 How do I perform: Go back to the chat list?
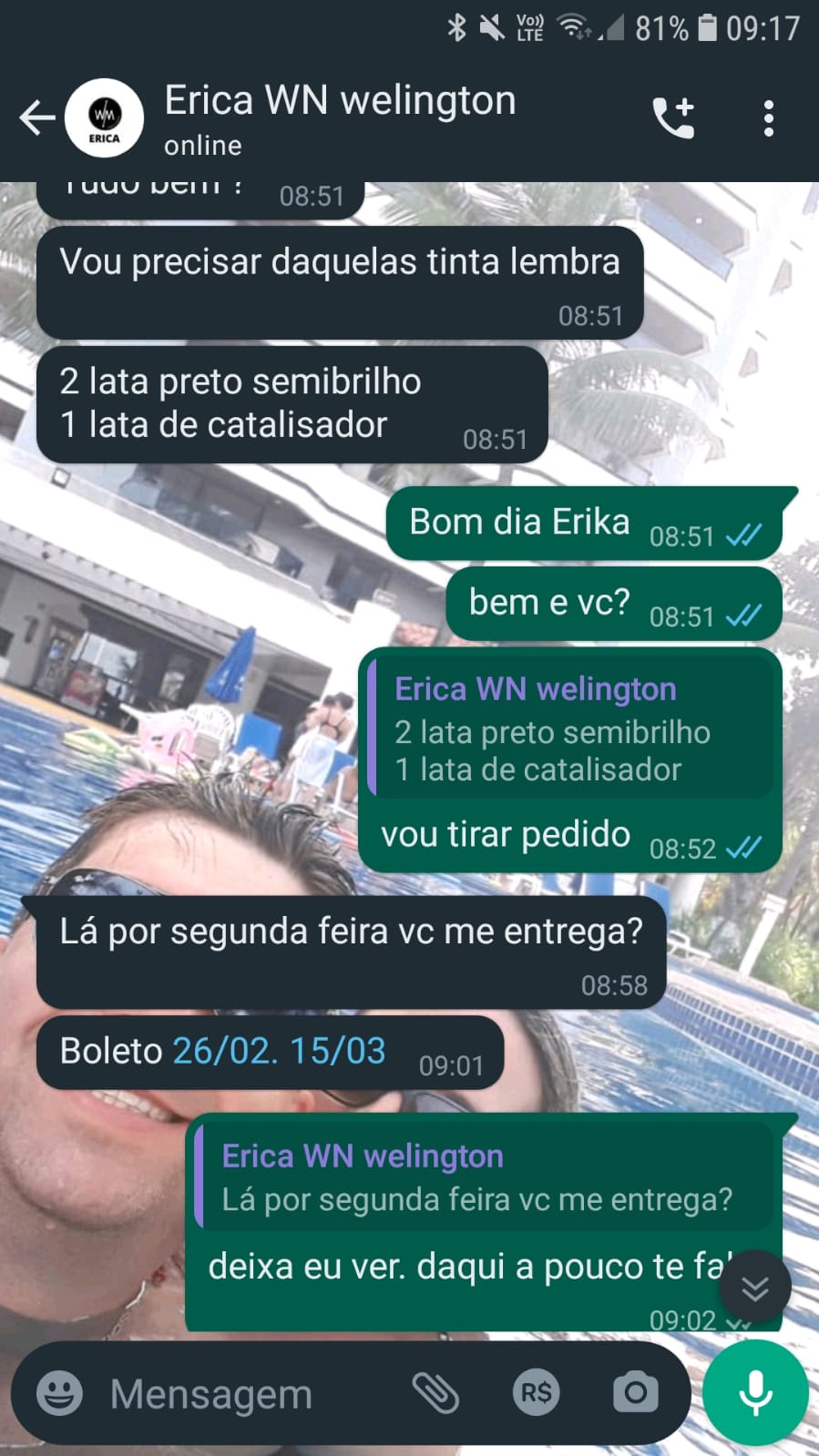tap(36, 118)
